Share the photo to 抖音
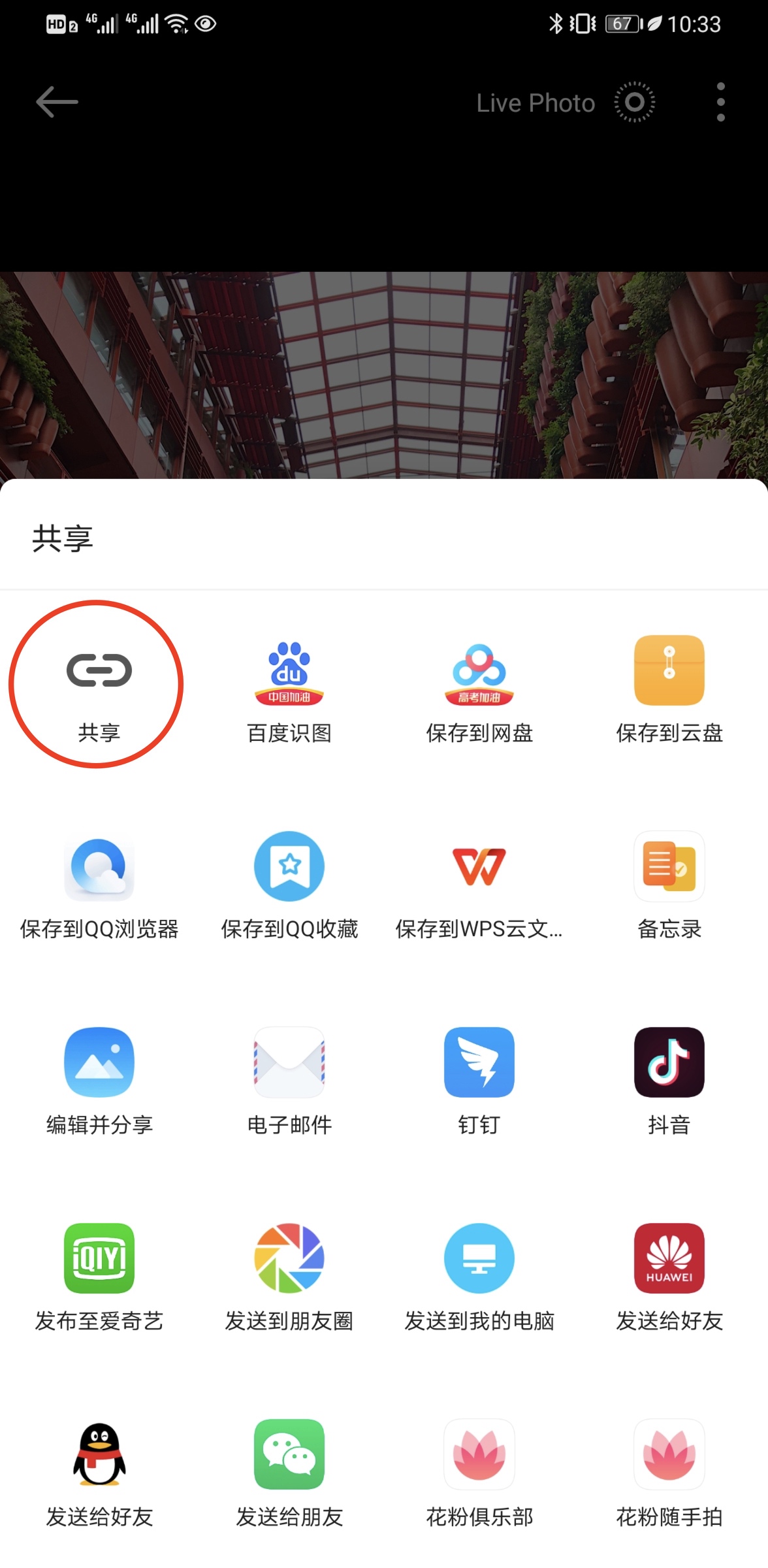Viewport: 768px width, 1568px height. click(669, 1063)
